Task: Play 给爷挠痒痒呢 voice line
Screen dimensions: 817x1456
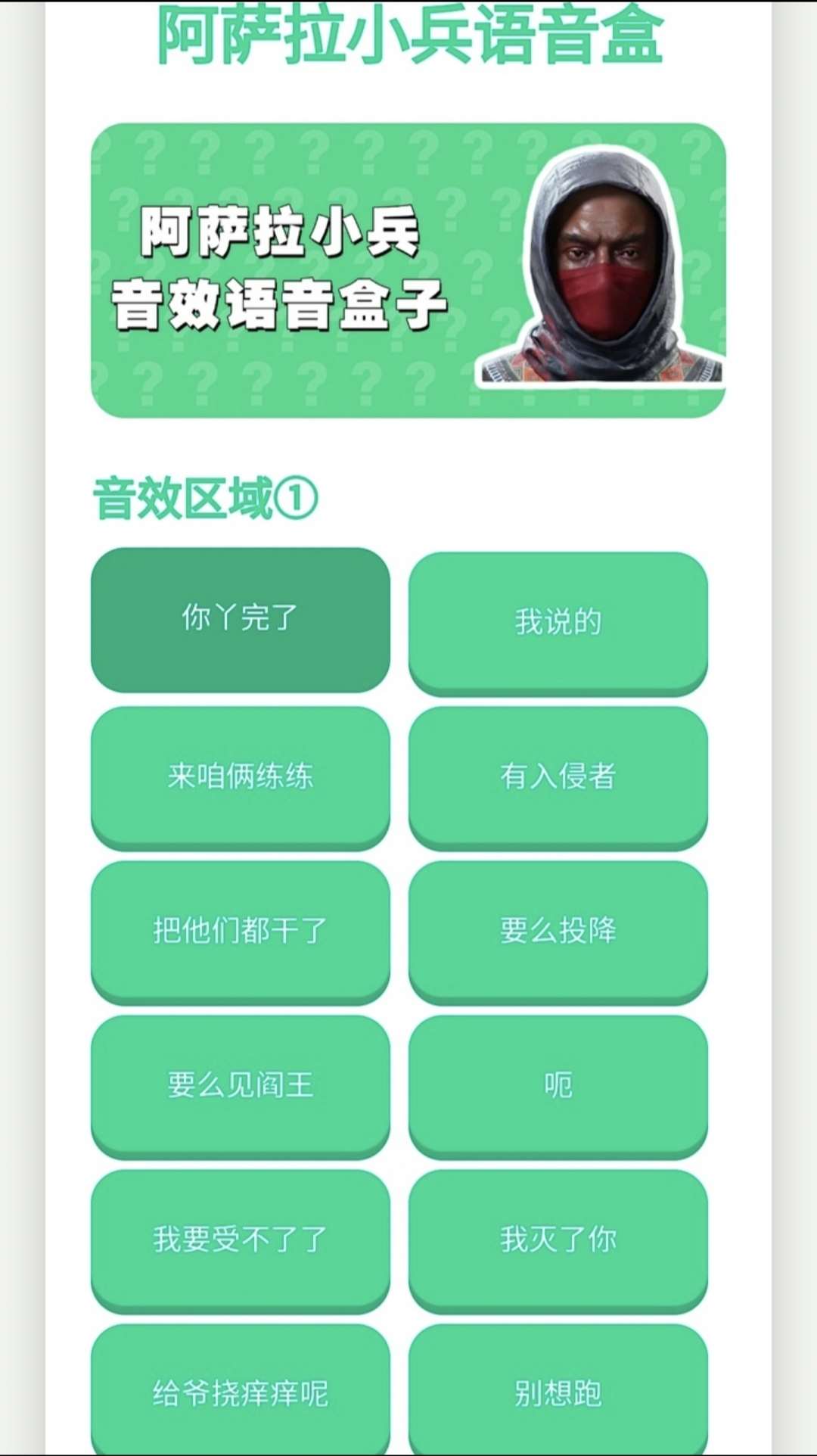Action: (x=240, y=1392)
